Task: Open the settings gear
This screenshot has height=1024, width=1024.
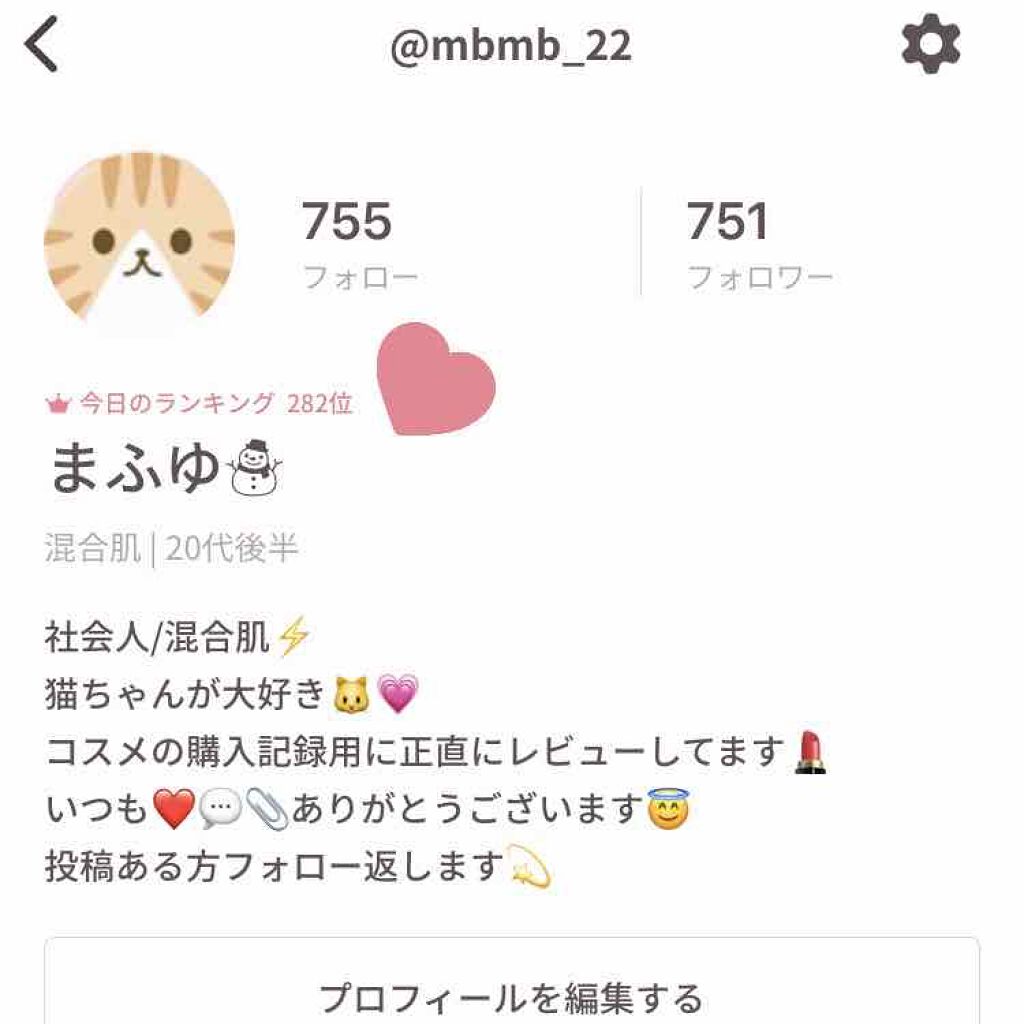Action: [930, 45]
